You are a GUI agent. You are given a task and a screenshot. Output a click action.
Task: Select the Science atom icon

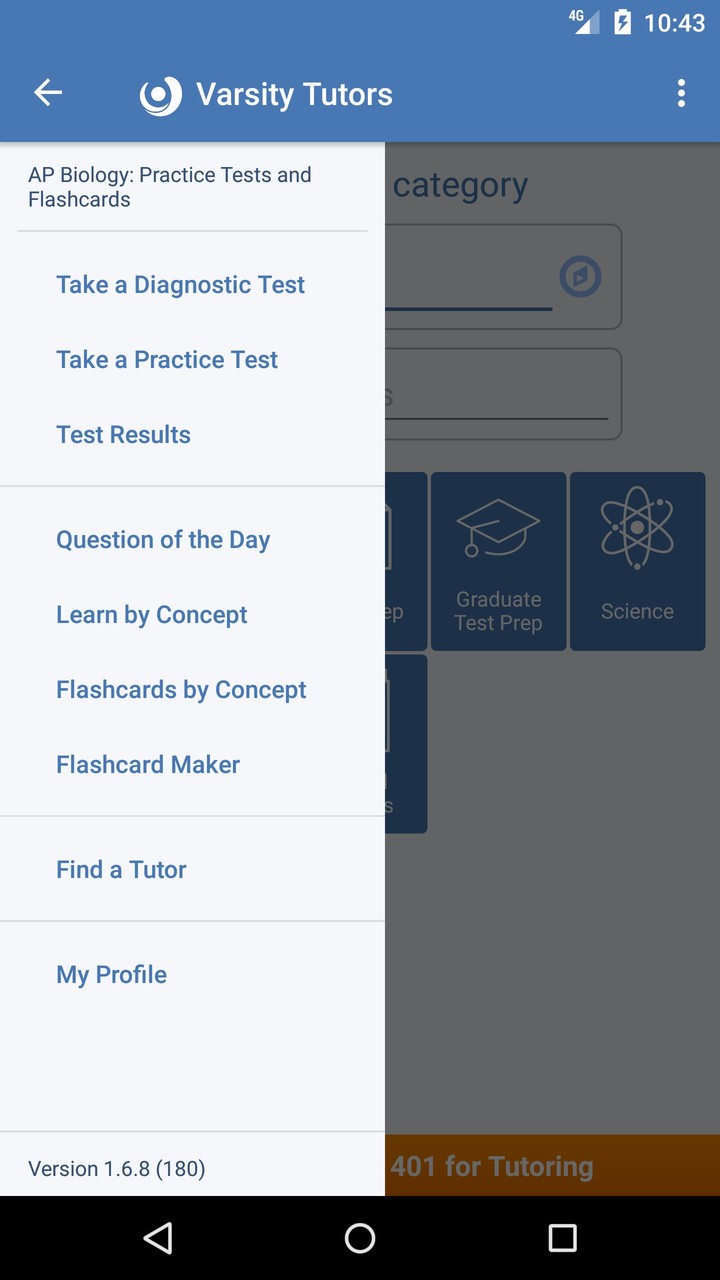click(637, 540)
